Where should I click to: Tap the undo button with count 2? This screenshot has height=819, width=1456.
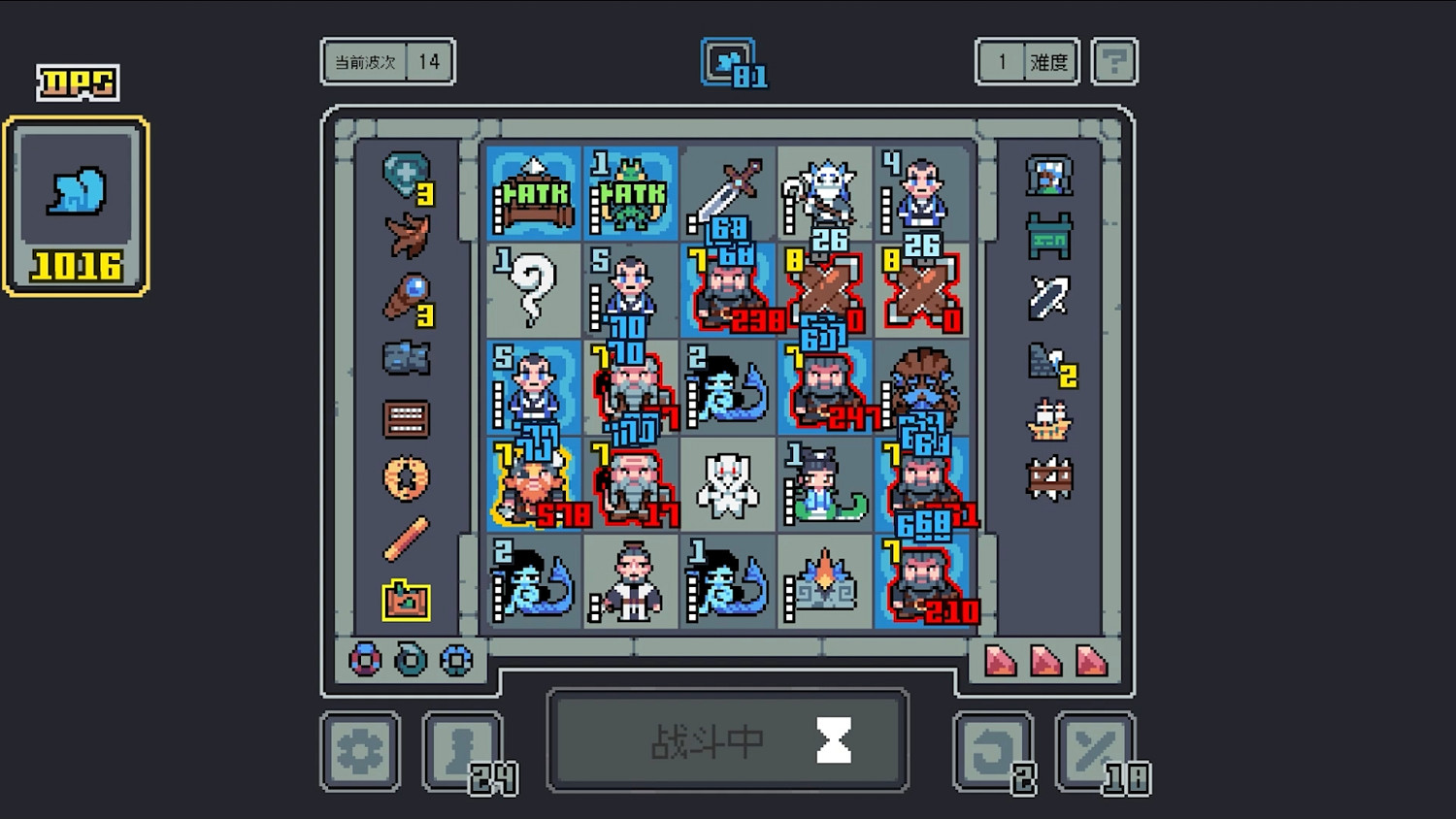coord(993,752)
